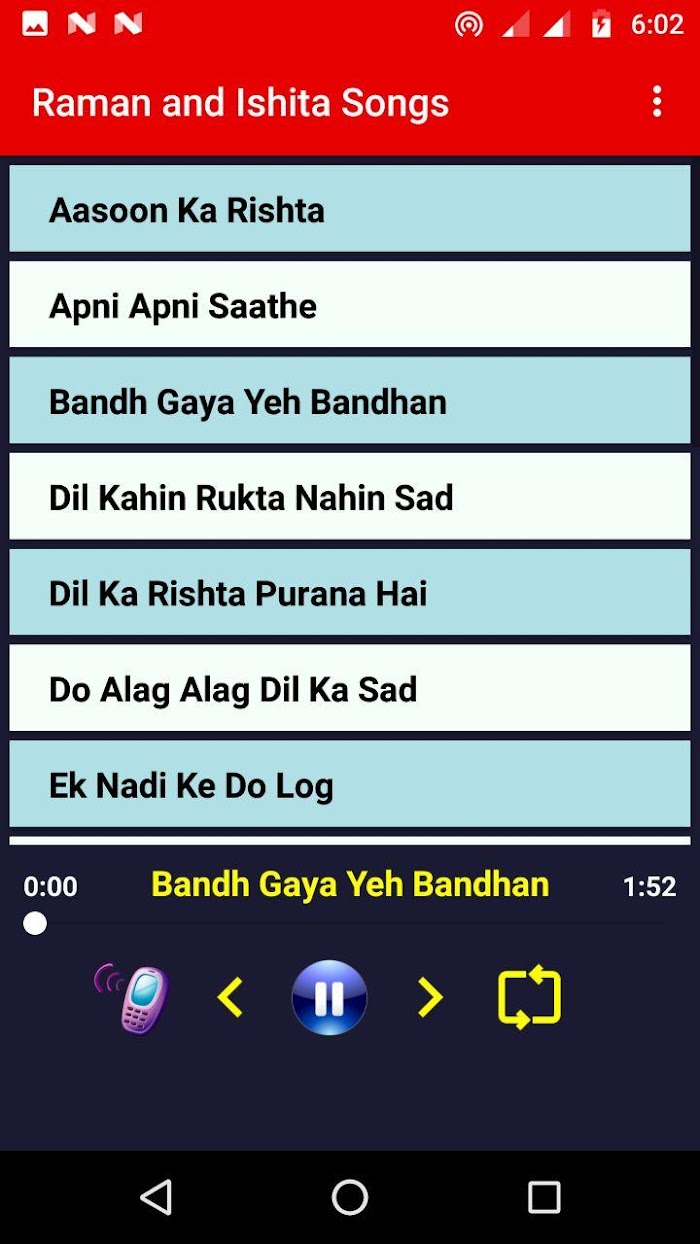Tap the Bandh Gaya Yeh Bandhan list row
Screen dimensions: 700x1244
(350, 401)
